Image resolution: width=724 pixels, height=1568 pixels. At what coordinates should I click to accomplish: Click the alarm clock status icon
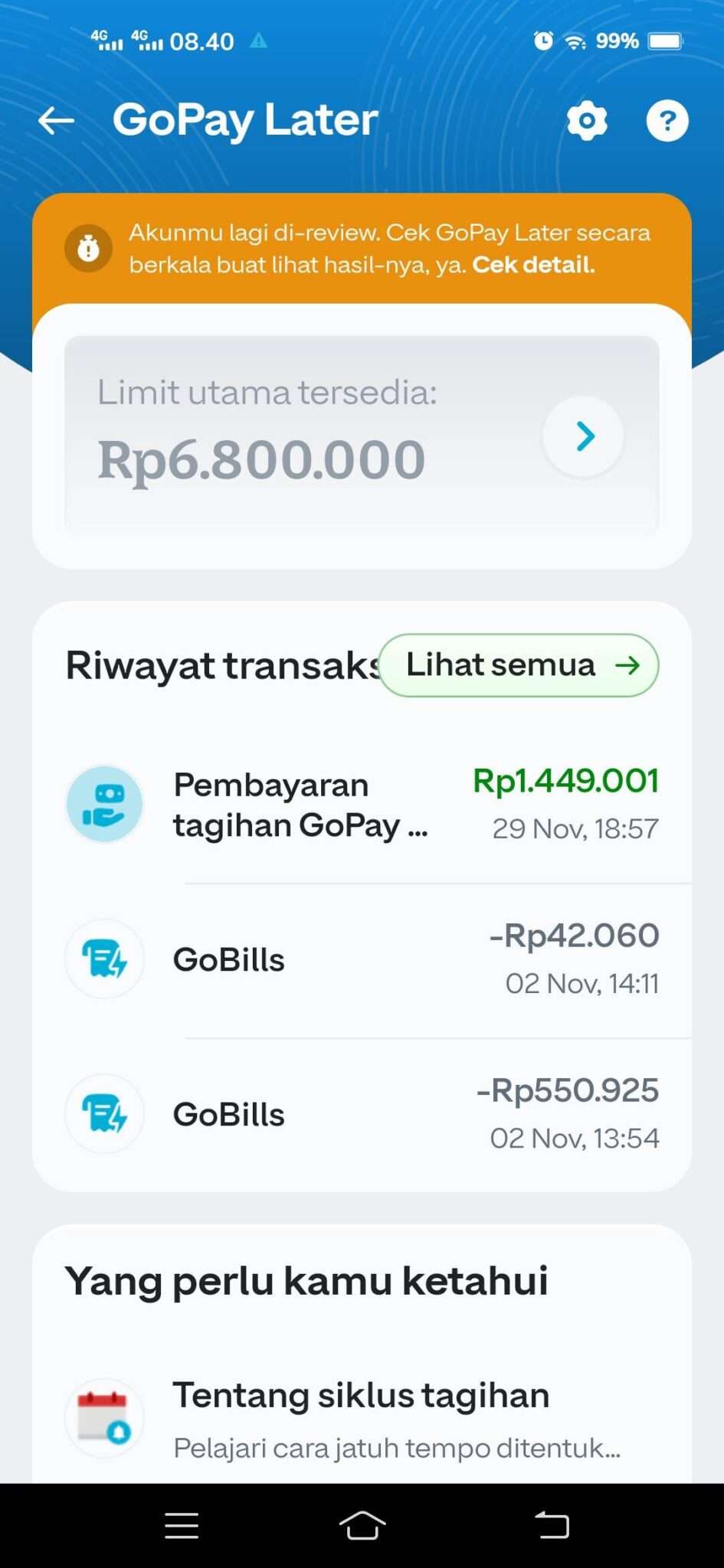click(x=543, y=41)
